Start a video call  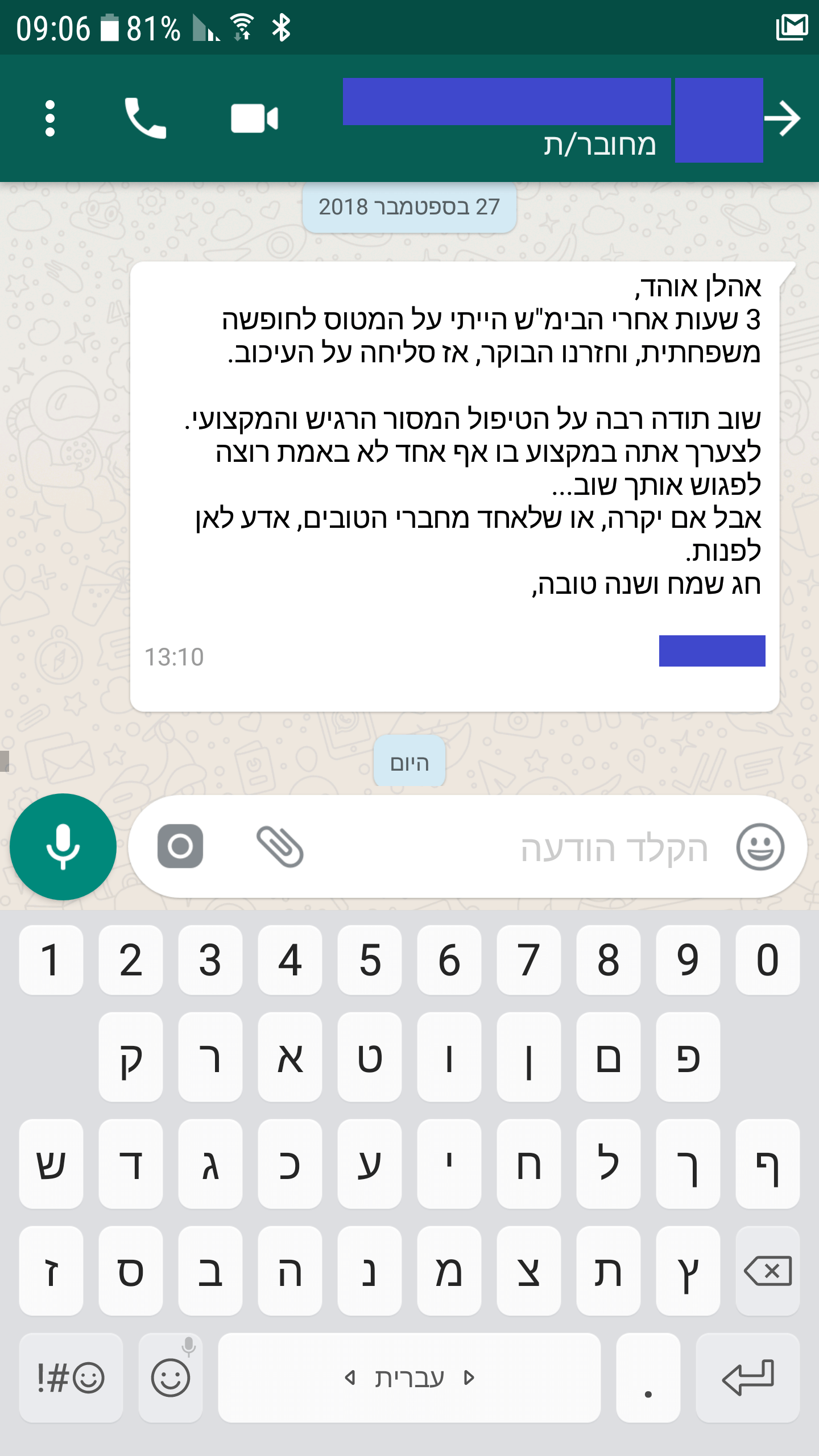[x=254, y=118]
